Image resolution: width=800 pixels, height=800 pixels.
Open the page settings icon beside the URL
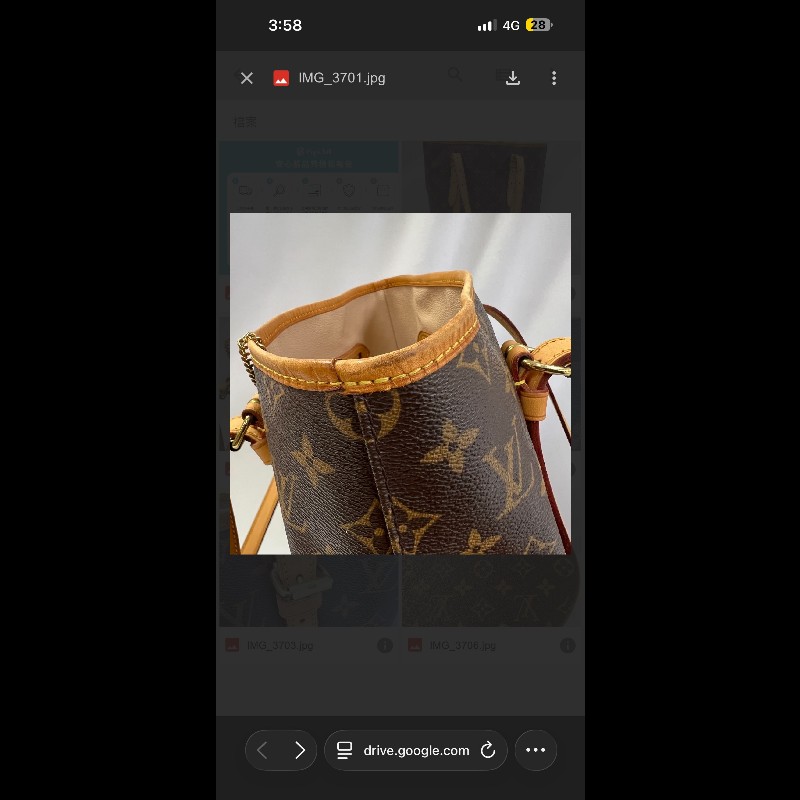pos(345,750)
